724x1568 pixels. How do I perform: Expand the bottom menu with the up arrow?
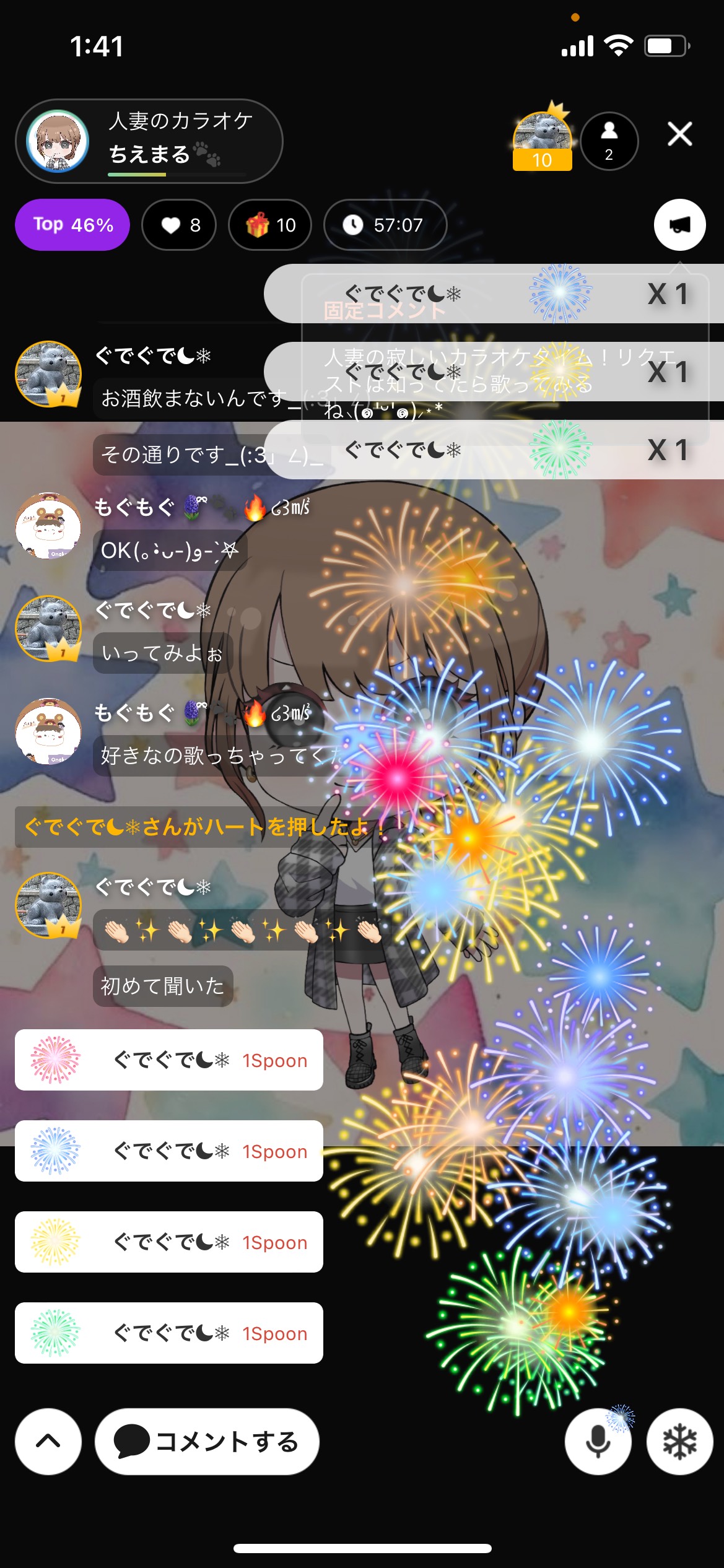(x=48, y=1442)
